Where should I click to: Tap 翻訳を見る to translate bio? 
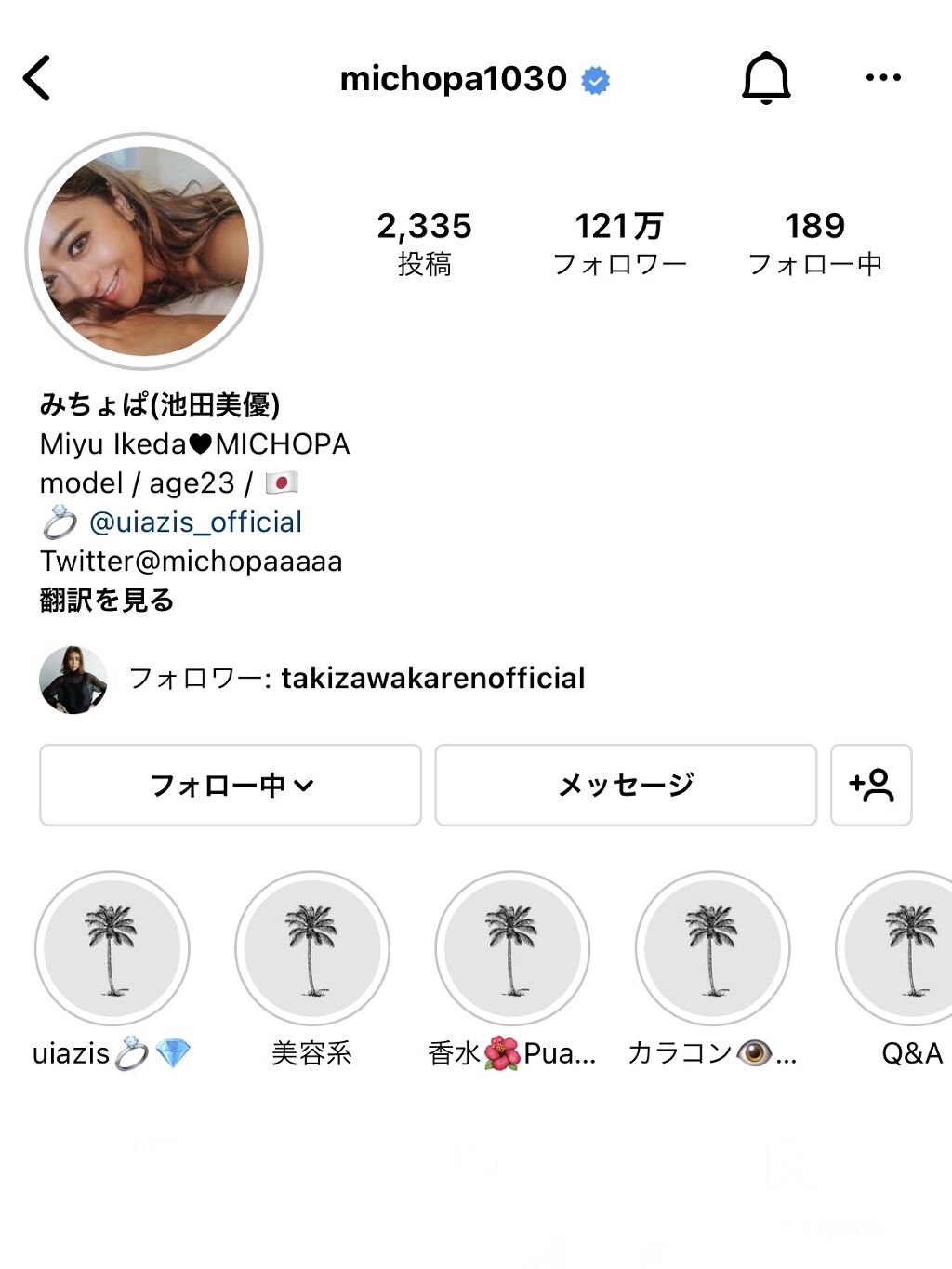pos(107,601)
